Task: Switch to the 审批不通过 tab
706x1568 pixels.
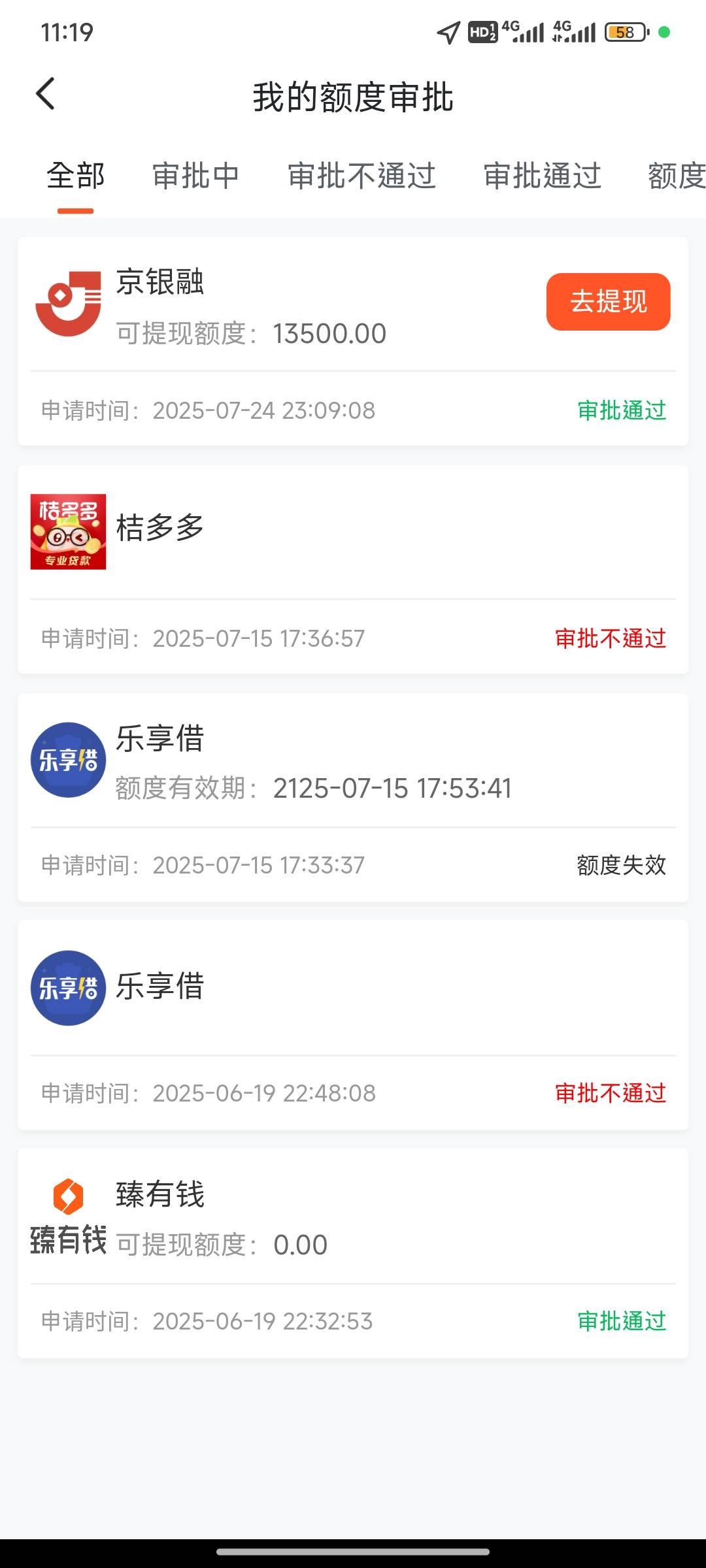Action: tap(361, 176)
